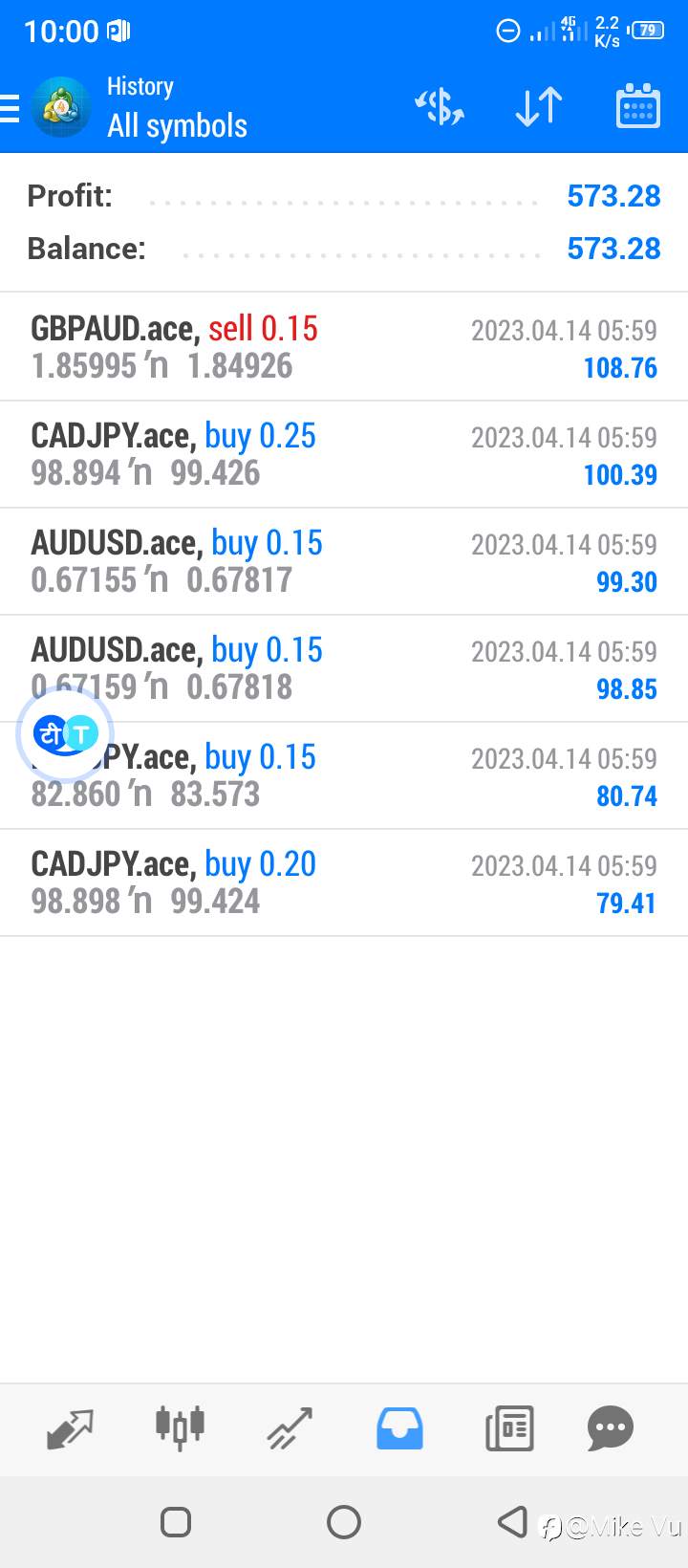Viewport: 688px width, 1568px height.
Task: Open the Messages chat tab
Action: [611, 1429]
